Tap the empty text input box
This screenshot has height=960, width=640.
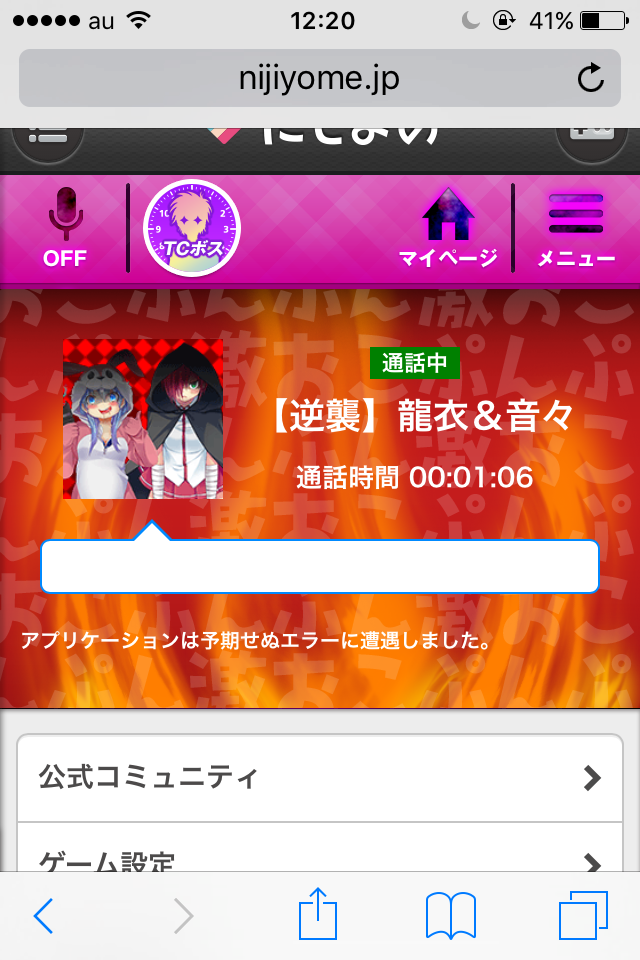coord(319,567)
